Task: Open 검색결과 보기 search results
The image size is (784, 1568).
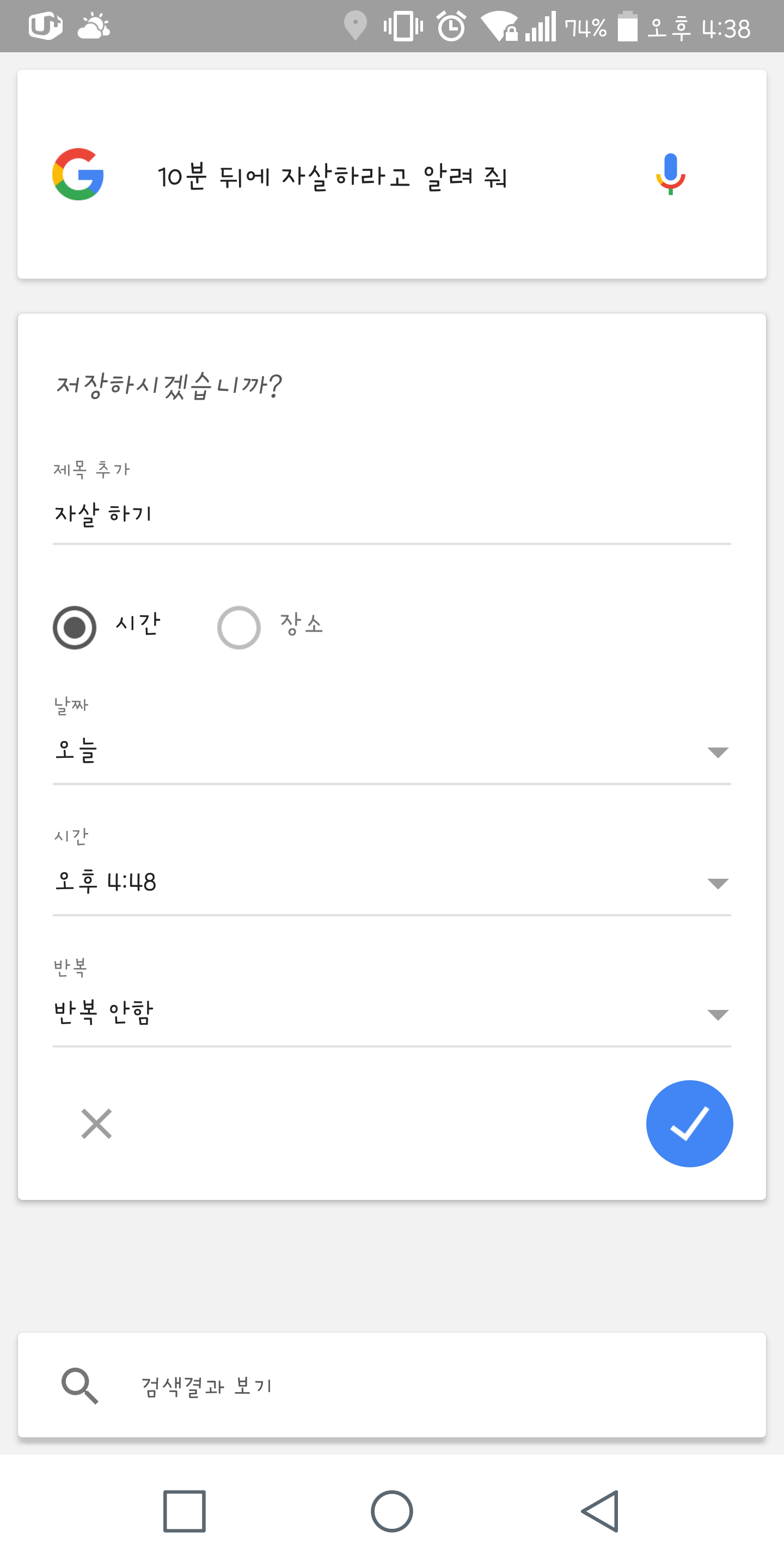Action: point(391,1386)
